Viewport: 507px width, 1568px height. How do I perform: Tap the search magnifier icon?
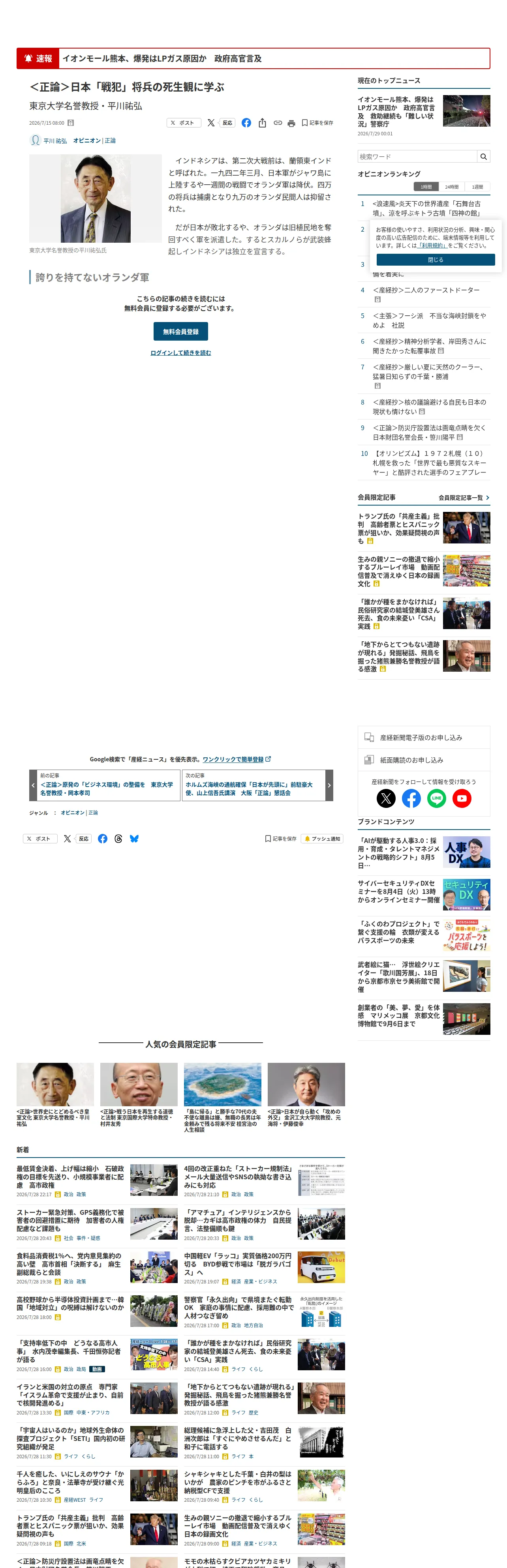[483, 156]
